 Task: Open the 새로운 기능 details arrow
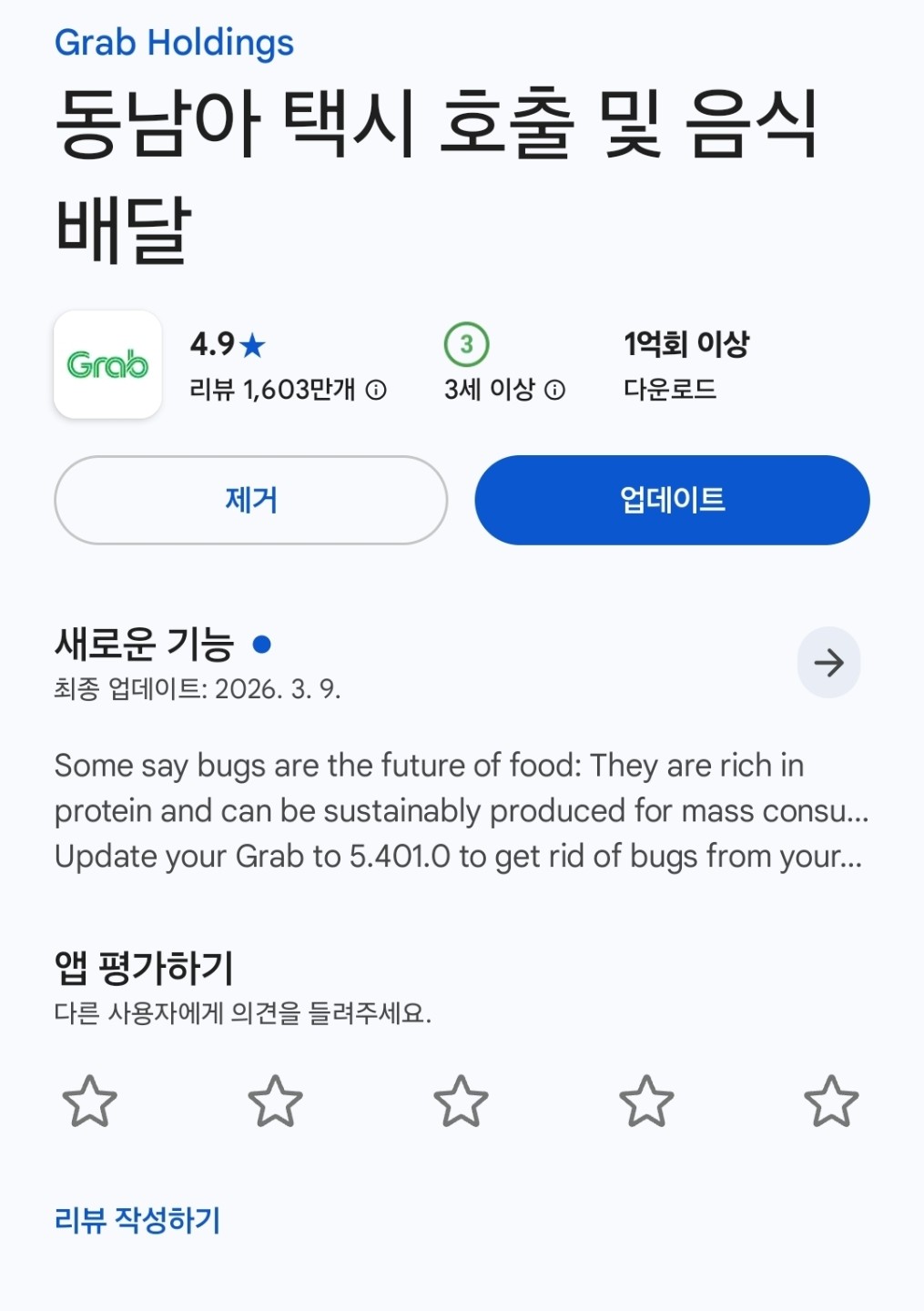828,663
